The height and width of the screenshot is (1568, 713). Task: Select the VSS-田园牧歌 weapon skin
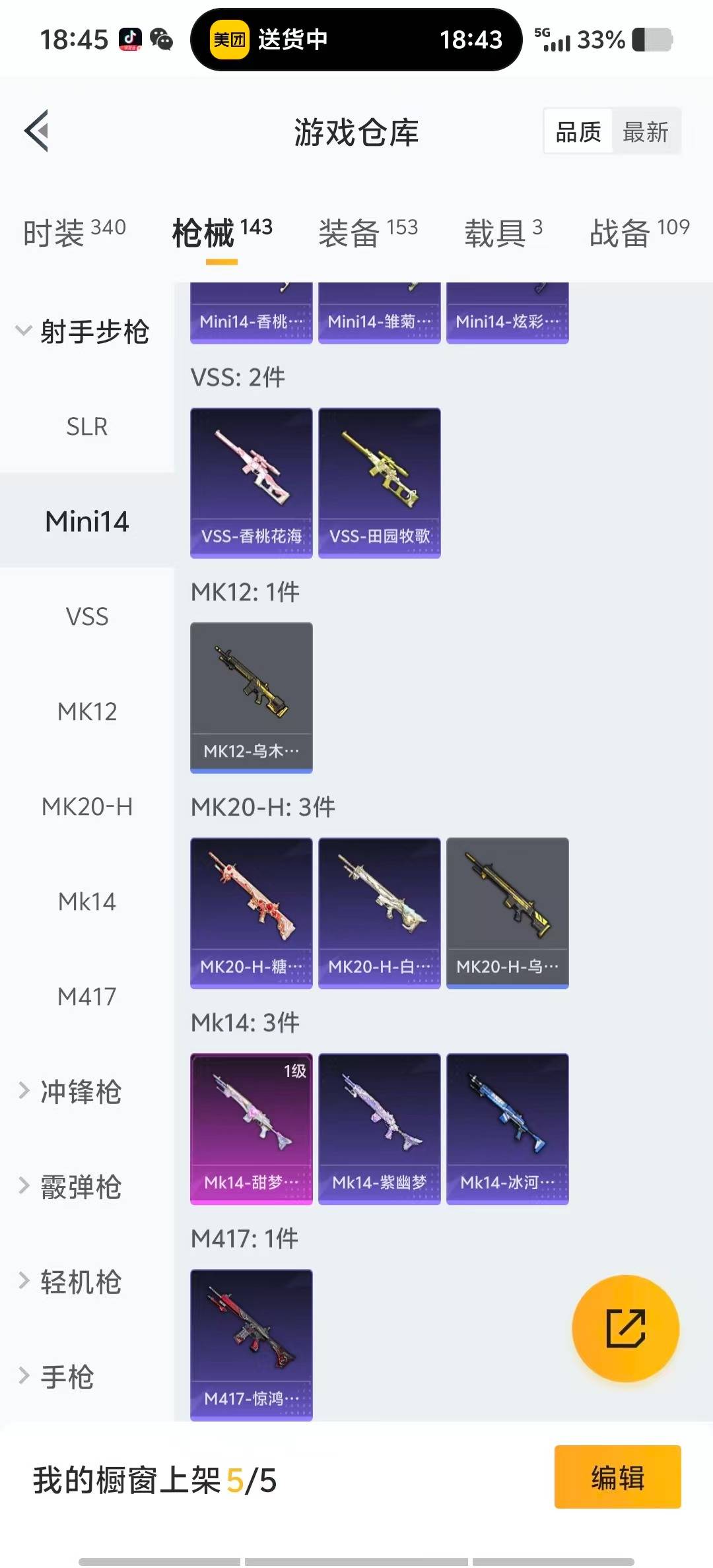pos(379,480)
